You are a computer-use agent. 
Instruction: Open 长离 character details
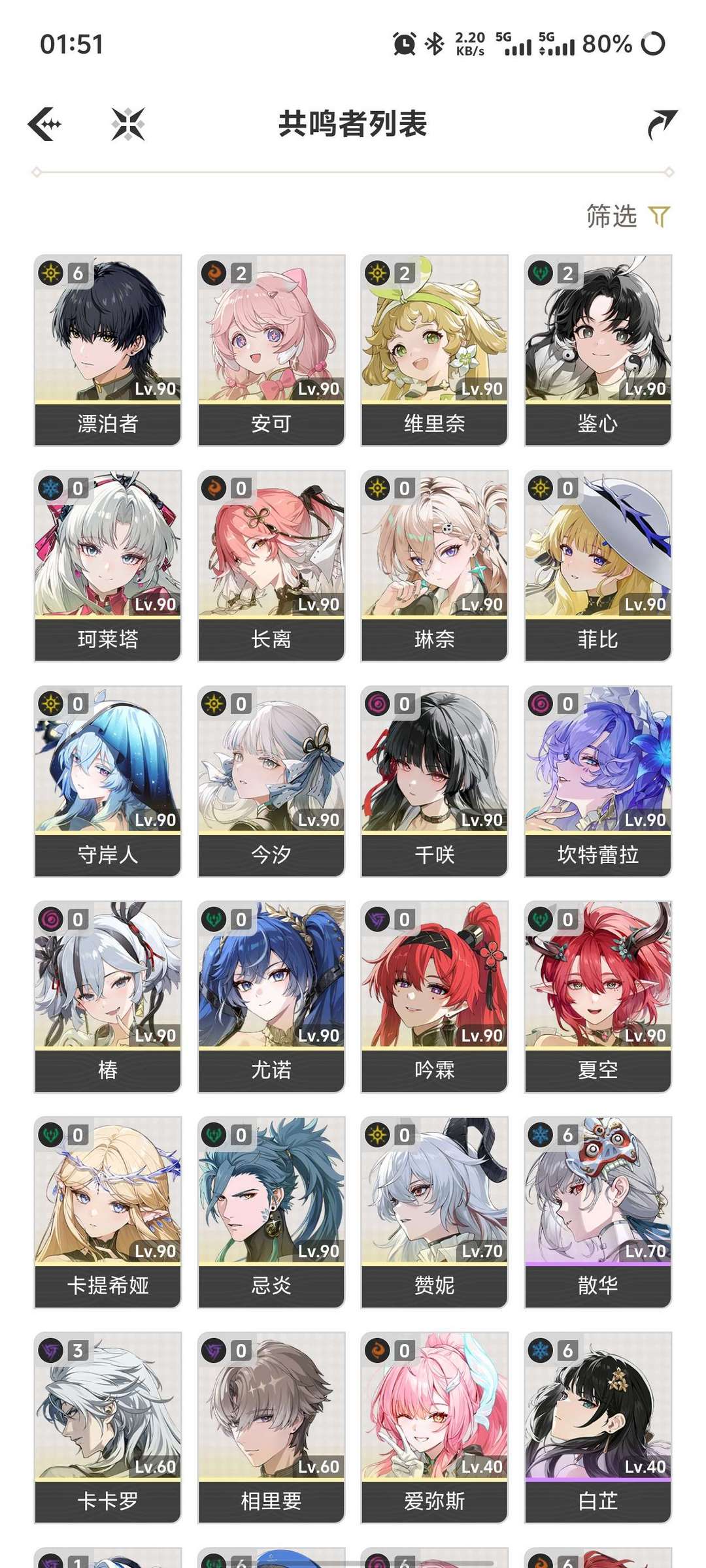tap(271, 565)
